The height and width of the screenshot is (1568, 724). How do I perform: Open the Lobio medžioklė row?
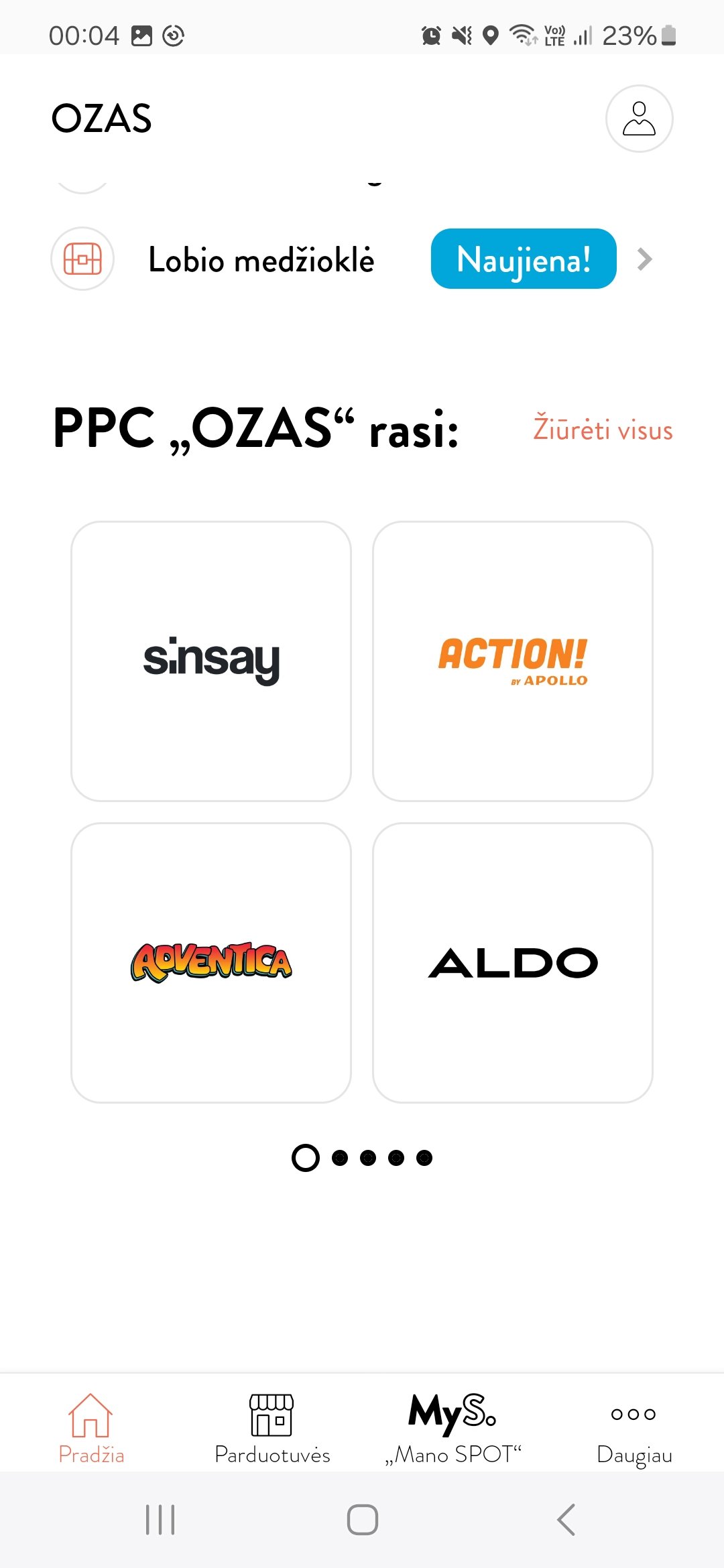(353, 259)
